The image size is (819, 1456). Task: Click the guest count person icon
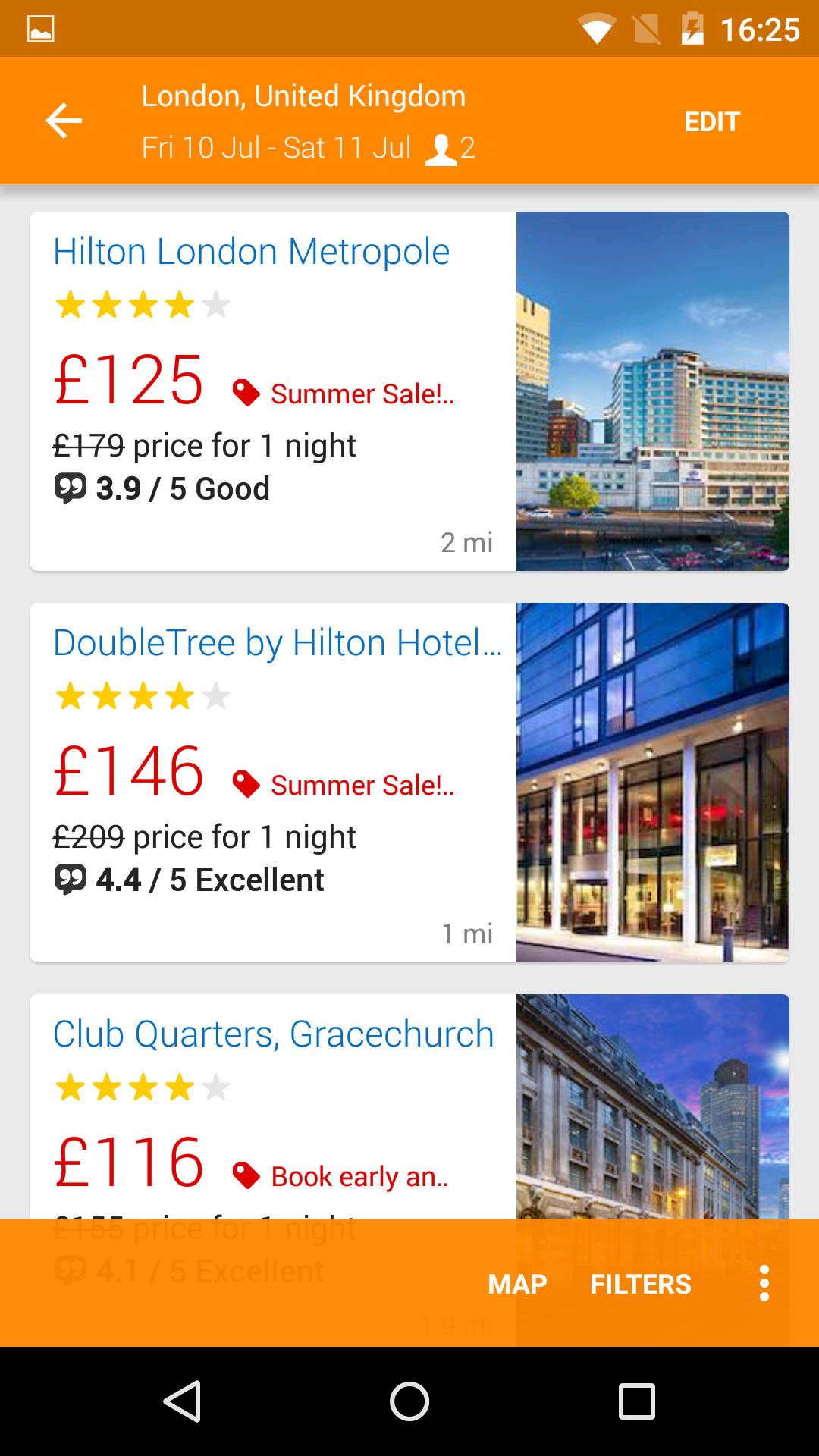click(x=442, y=147)
